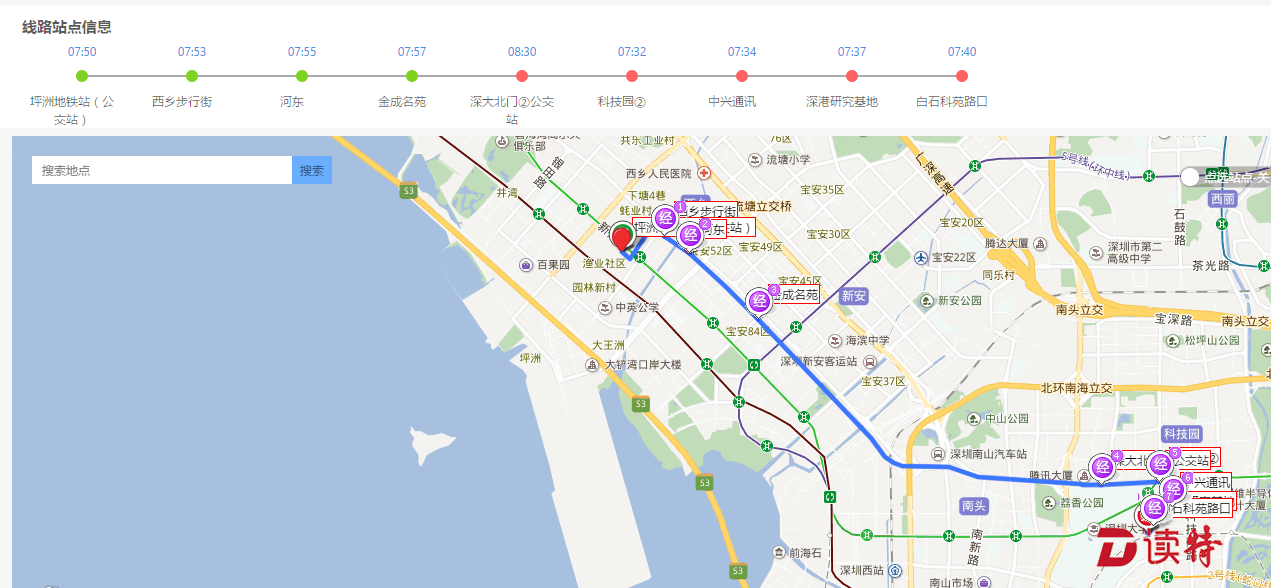The image size is (1271, 588).
Task: Open map marker 1 at 西乡步行街
Action: [666, 217]
